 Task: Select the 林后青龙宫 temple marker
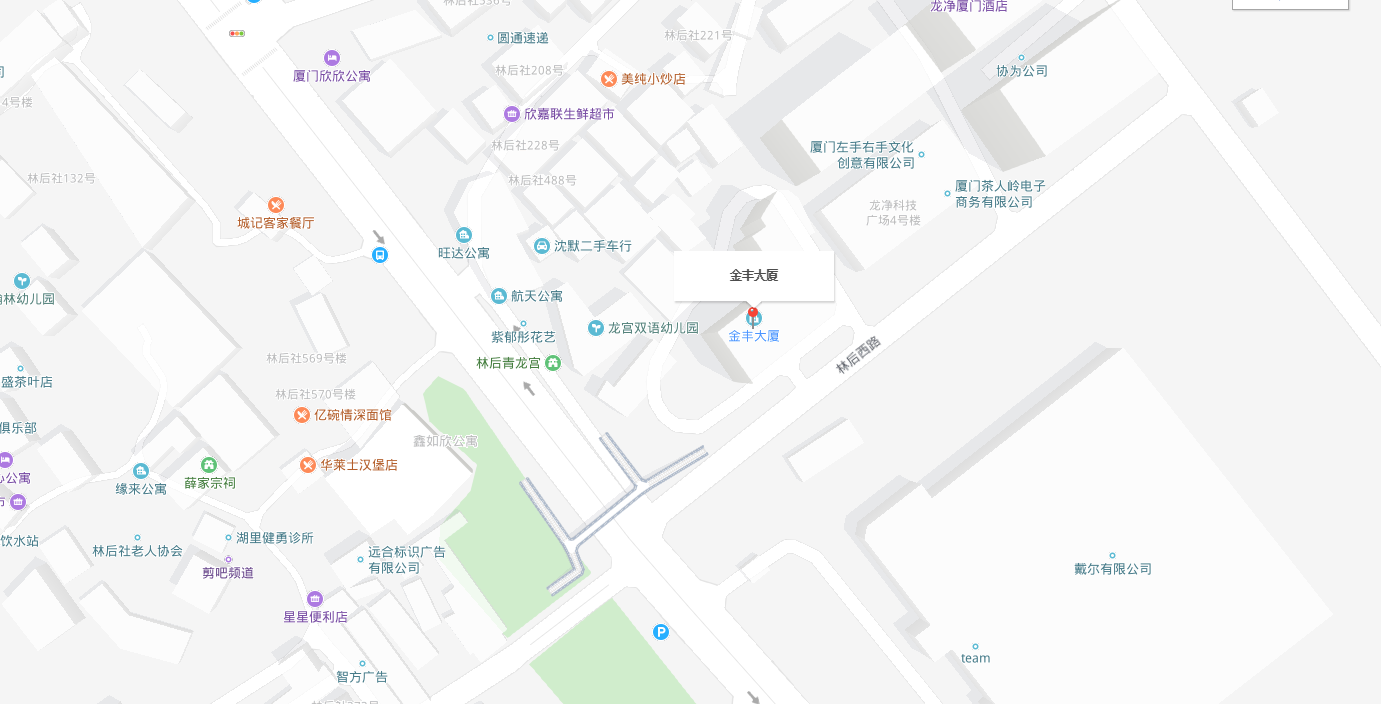click(553, 363)
